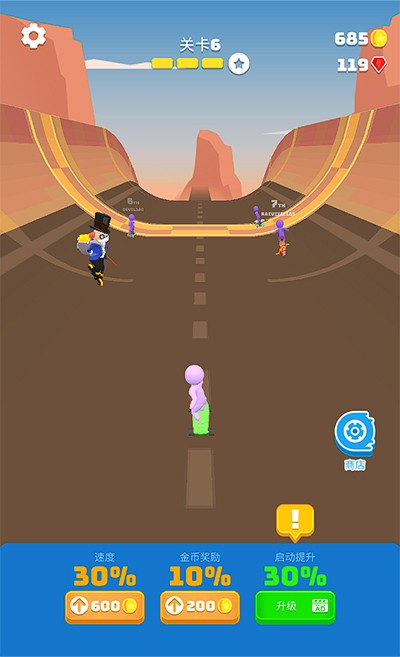Upgrade 速度 for 600 coins
400x657 pixels.
click(x=105, y=607)
